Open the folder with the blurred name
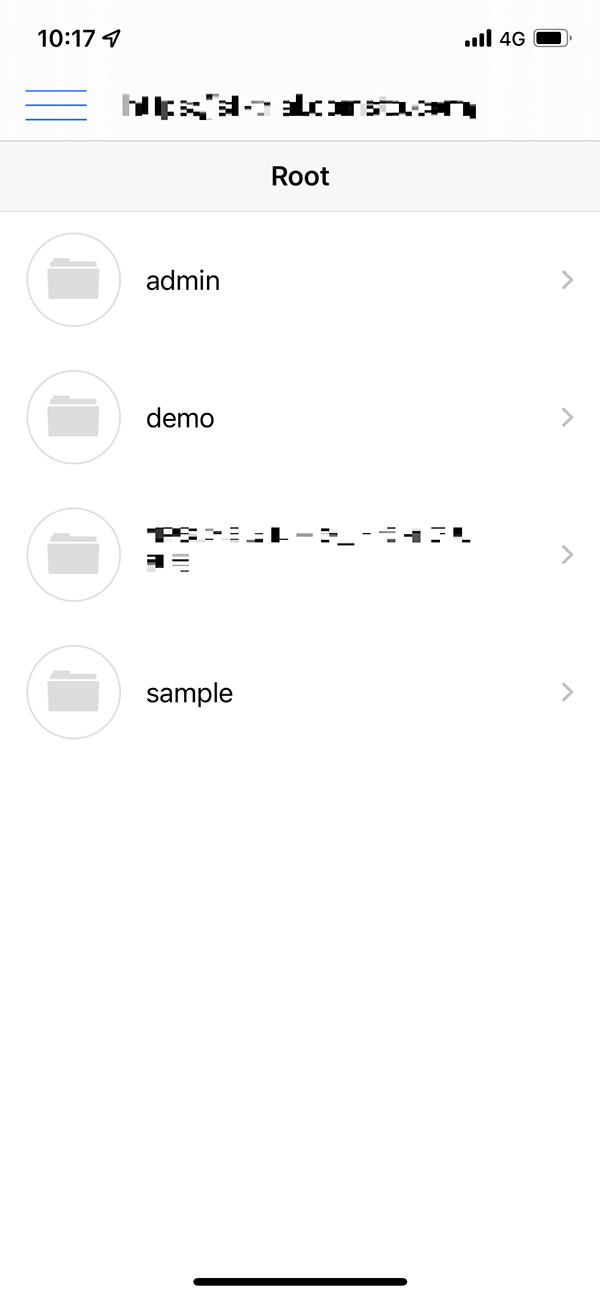 [300, 554]
